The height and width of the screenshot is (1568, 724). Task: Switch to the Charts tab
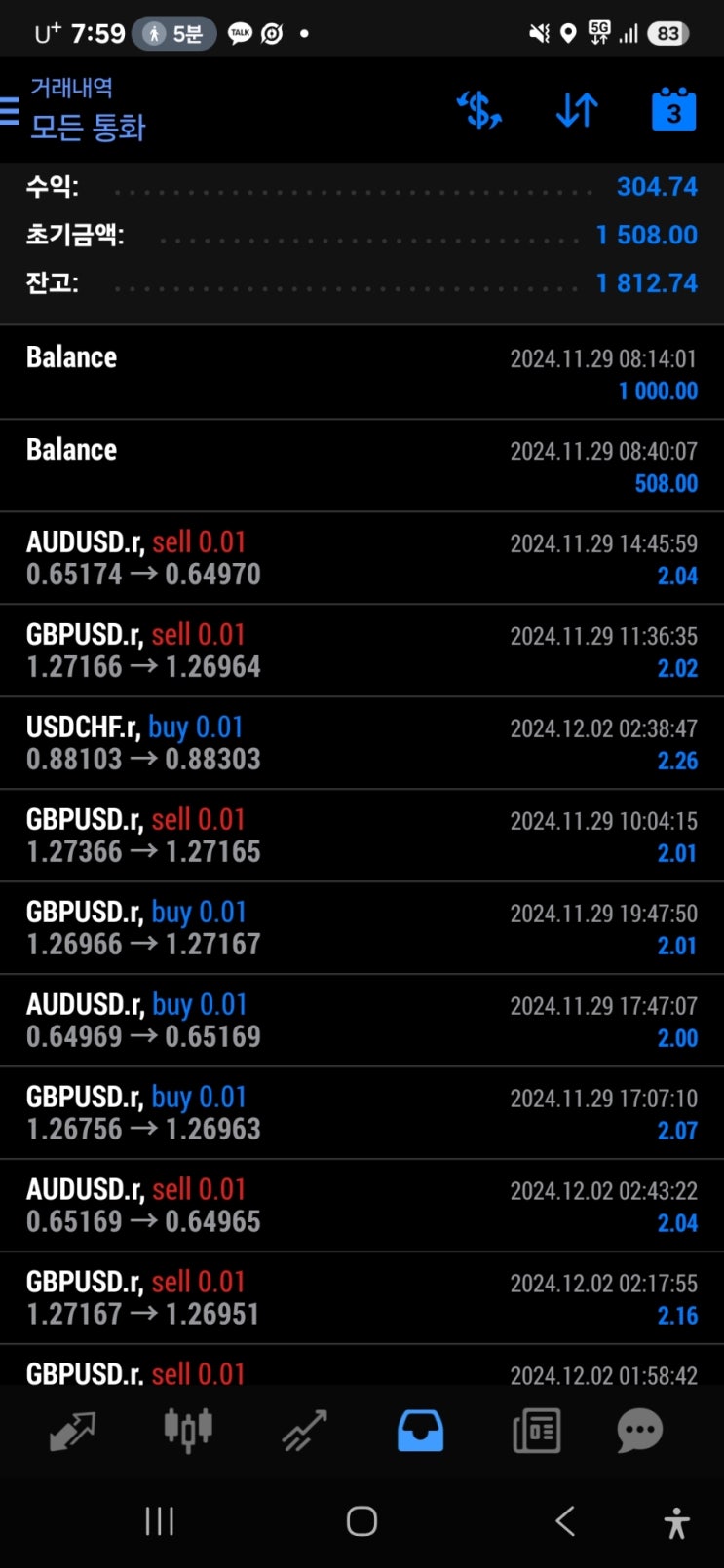[188, 1431]
